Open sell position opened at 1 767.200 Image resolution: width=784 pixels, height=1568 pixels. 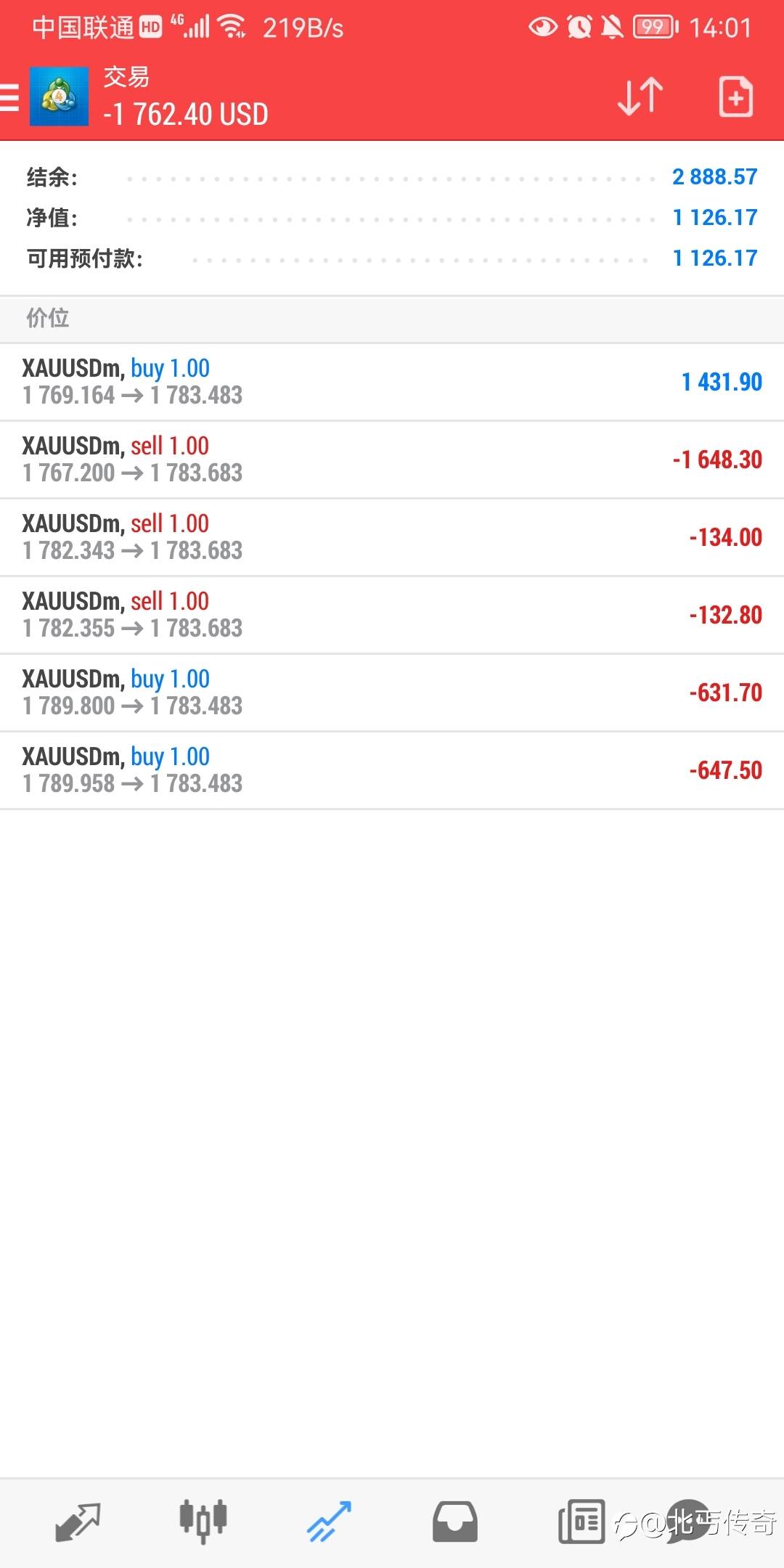pyautogui.click(x=392, y=460)
